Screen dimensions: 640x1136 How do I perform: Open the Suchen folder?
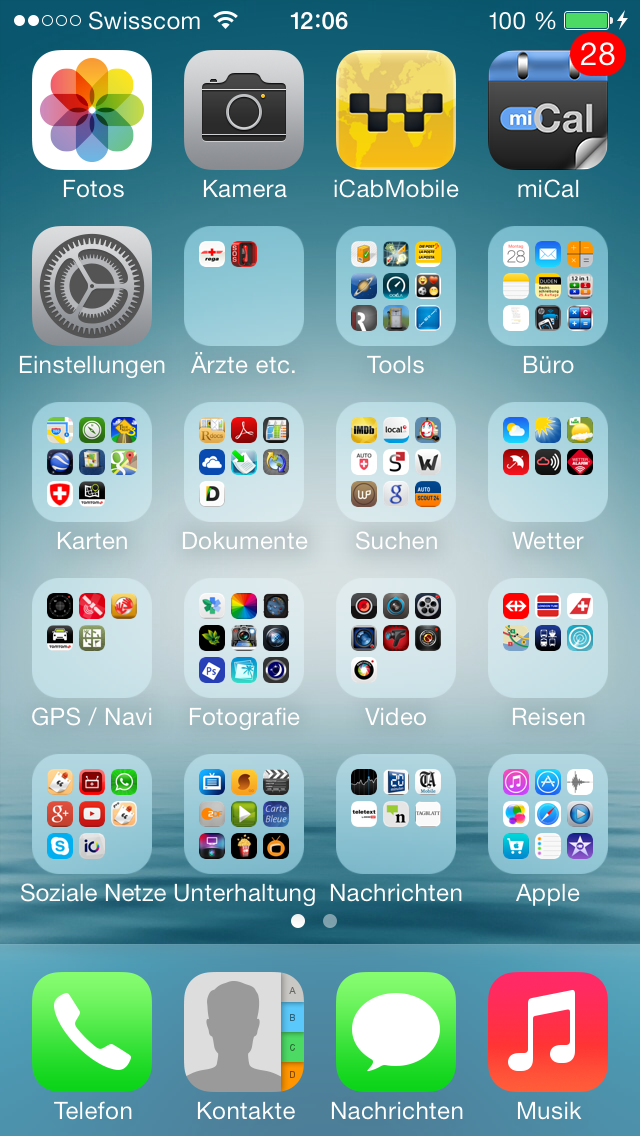click(396, 462)
